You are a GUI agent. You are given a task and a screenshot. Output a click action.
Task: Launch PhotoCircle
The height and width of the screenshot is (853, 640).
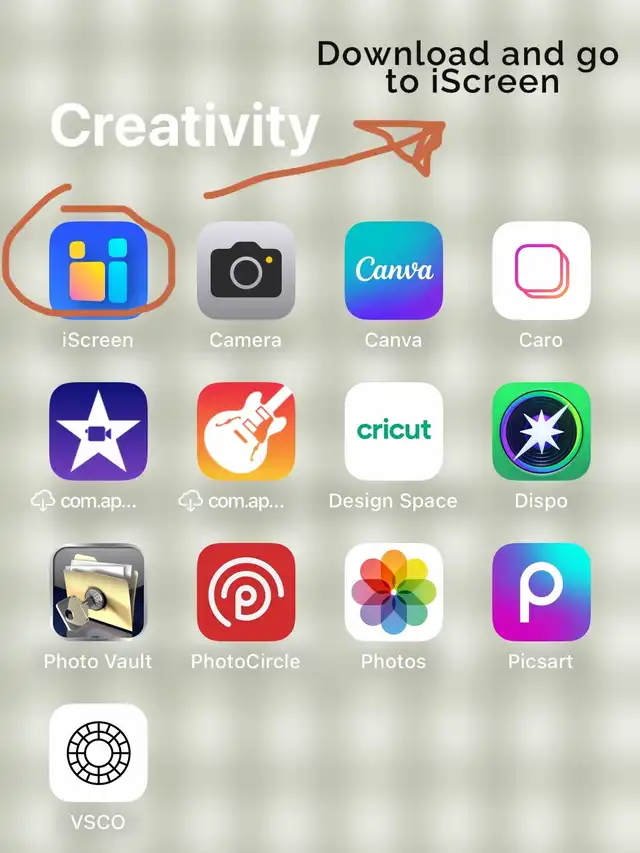[x=246, y=592]
